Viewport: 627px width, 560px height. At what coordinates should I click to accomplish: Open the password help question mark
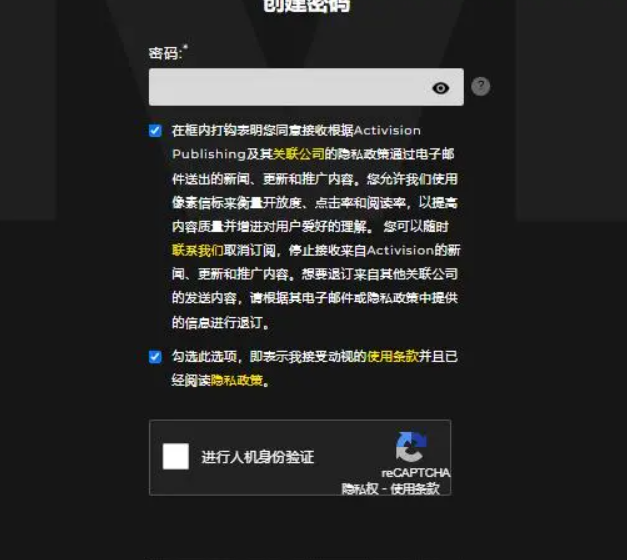click(x=481, y=87)
